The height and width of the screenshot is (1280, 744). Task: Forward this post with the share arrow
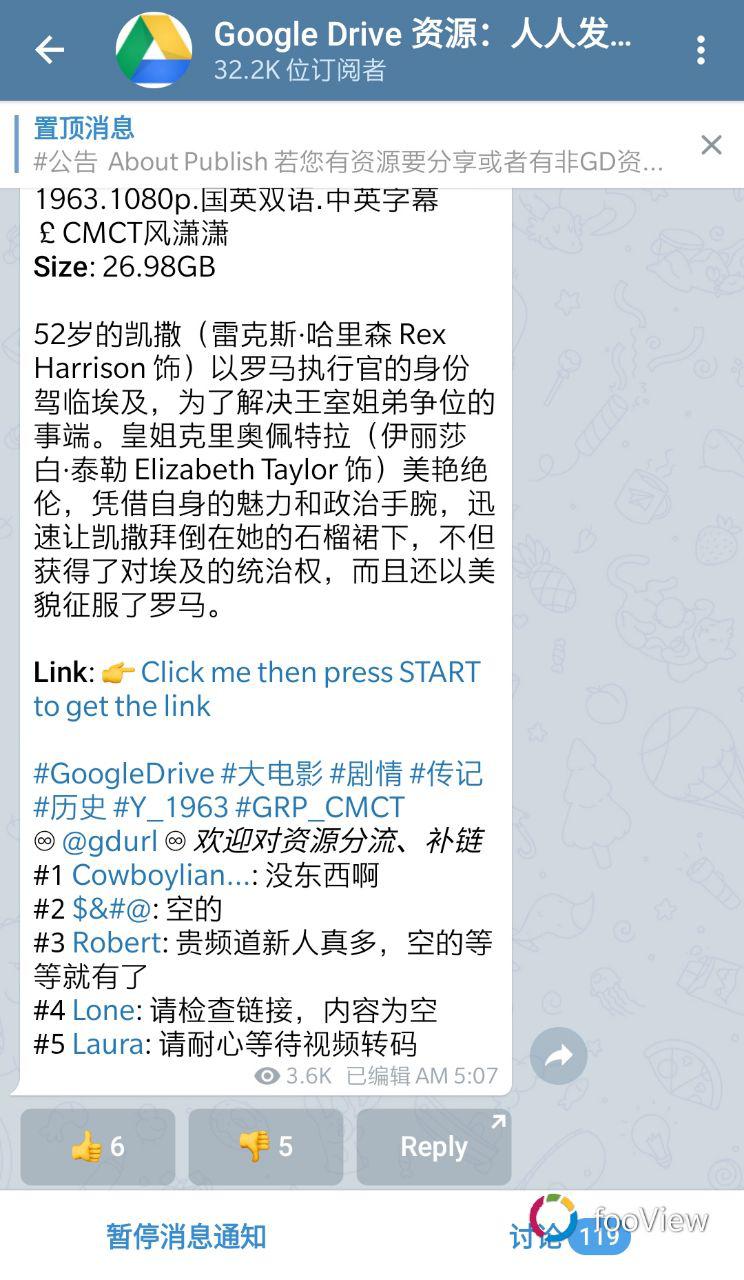[x=558, y=1056]
